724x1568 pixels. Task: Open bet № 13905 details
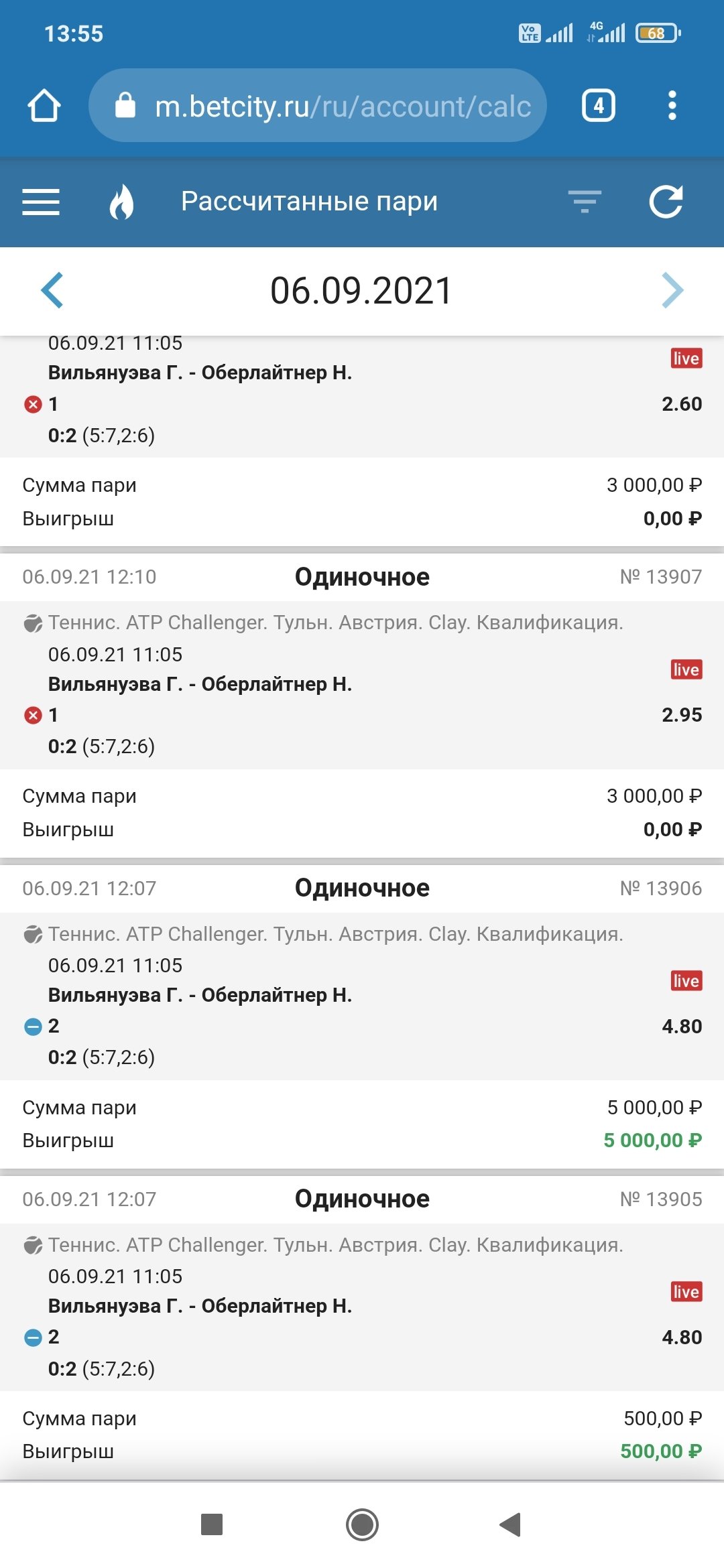point(362,1199)
